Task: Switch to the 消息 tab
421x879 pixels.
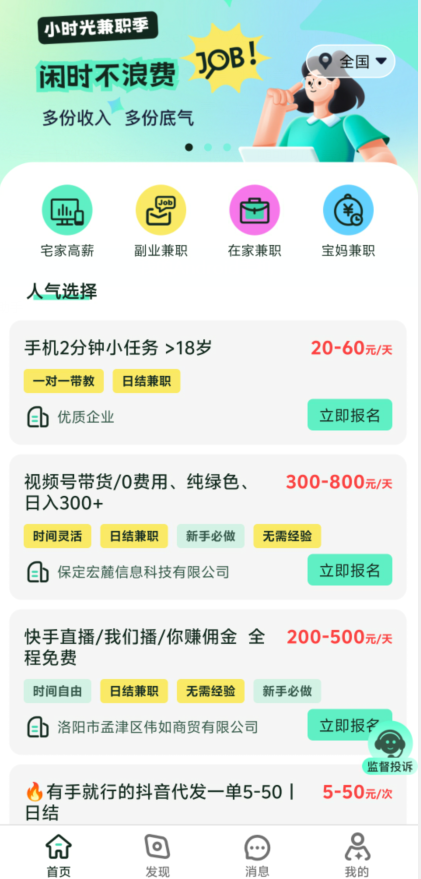Action: click(257, 855)
